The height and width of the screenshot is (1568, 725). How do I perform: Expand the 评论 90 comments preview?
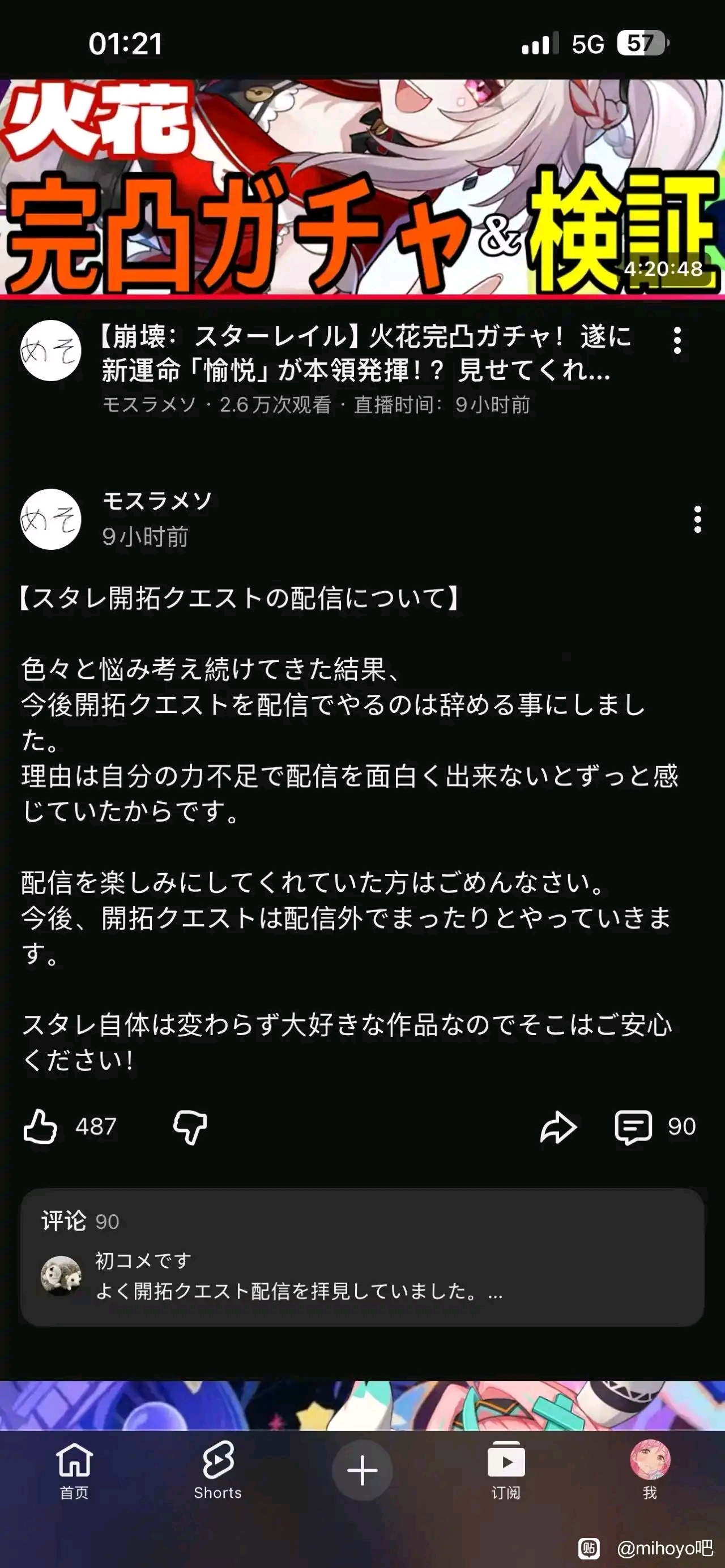point(362,1258)
